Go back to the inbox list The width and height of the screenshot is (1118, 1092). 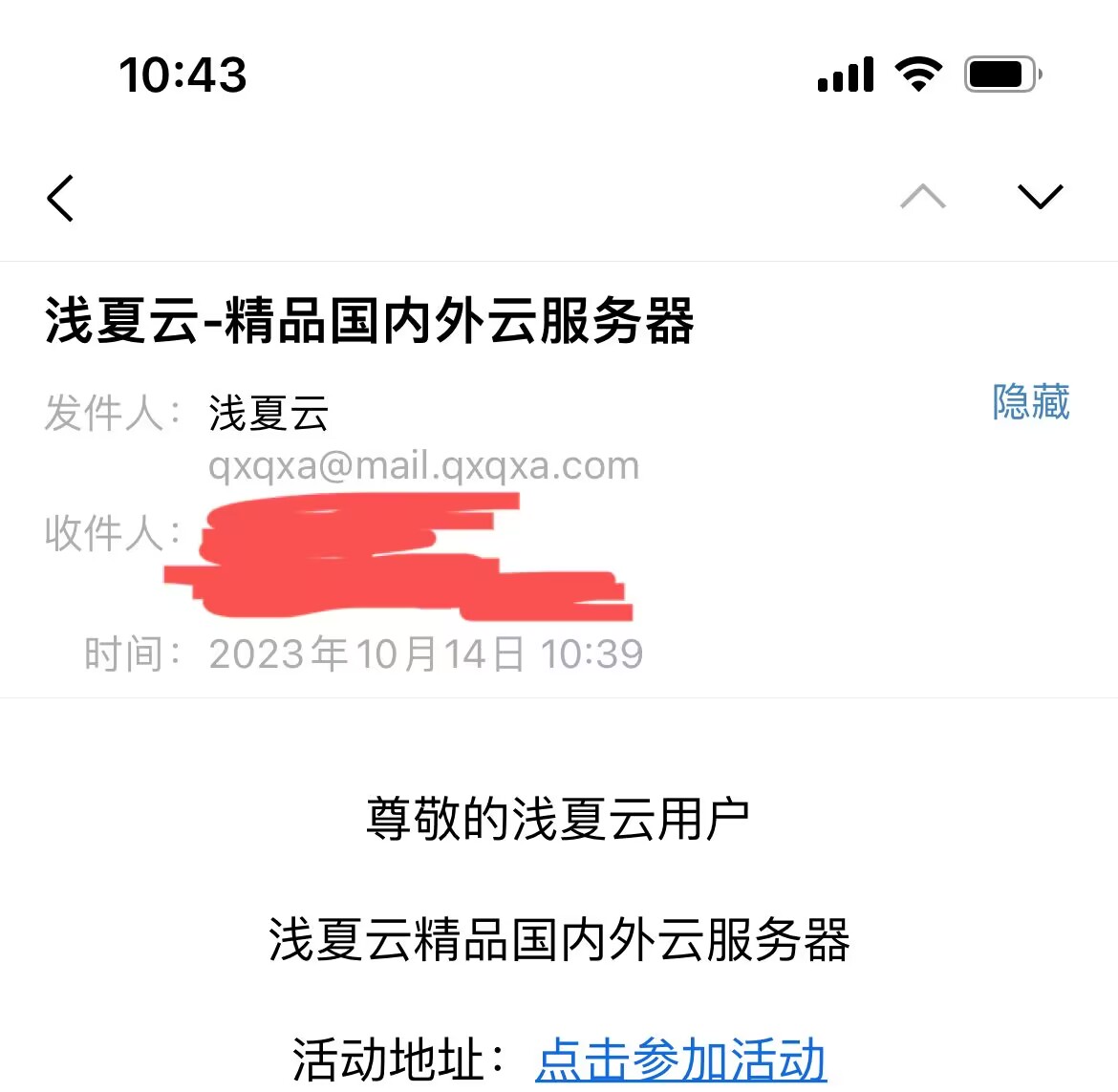60,198
